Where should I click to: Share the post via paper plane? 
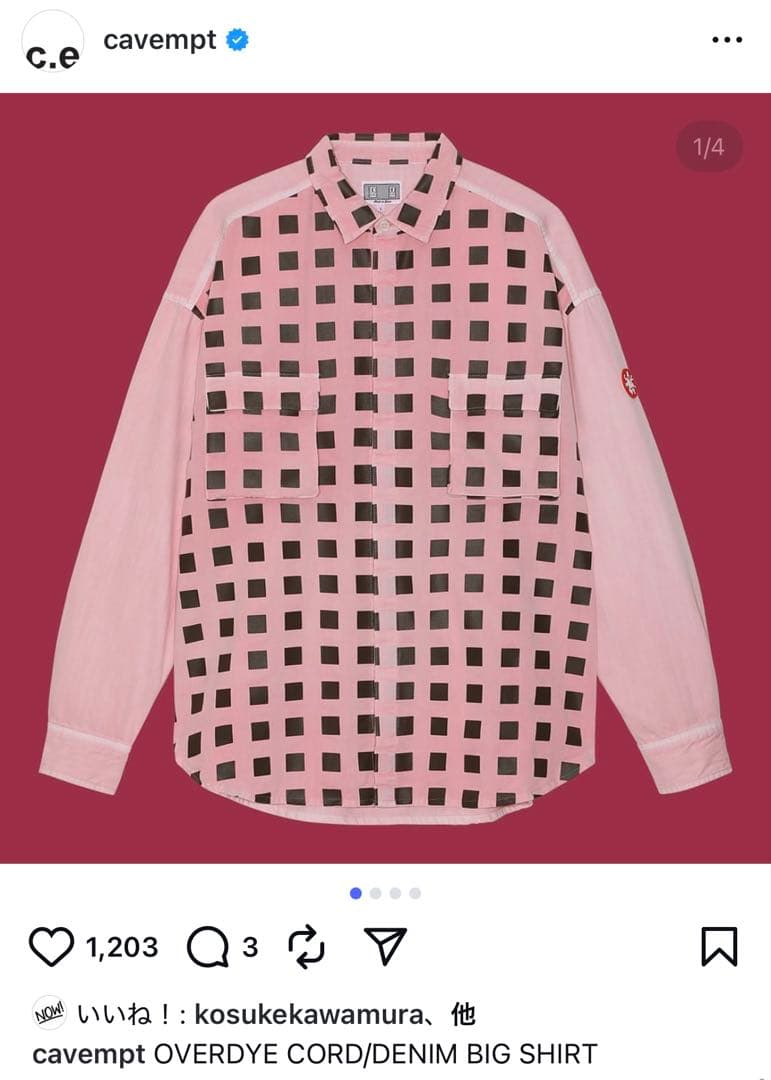pos(385,946)
